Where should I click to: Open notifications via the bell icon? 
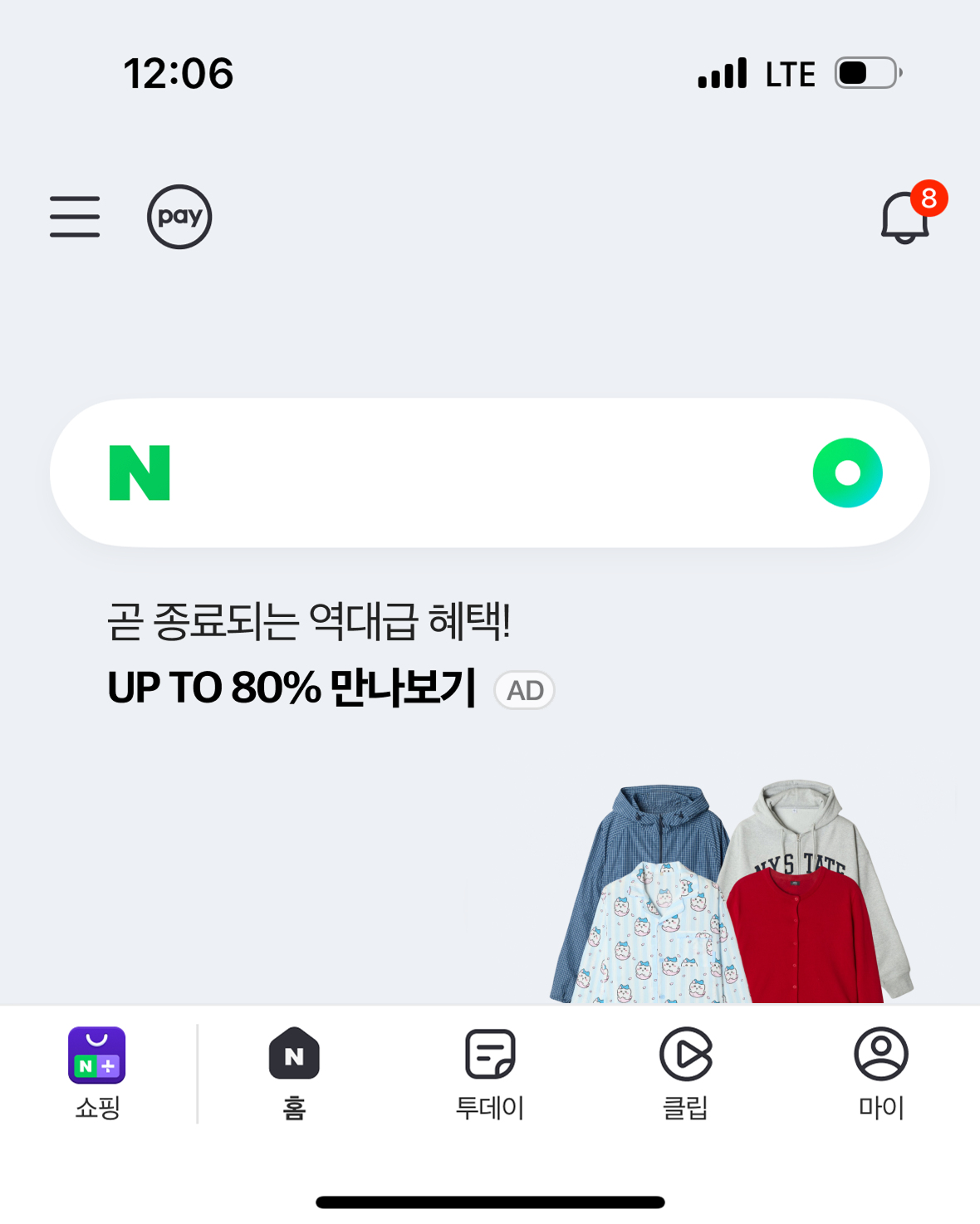[905, 220]
